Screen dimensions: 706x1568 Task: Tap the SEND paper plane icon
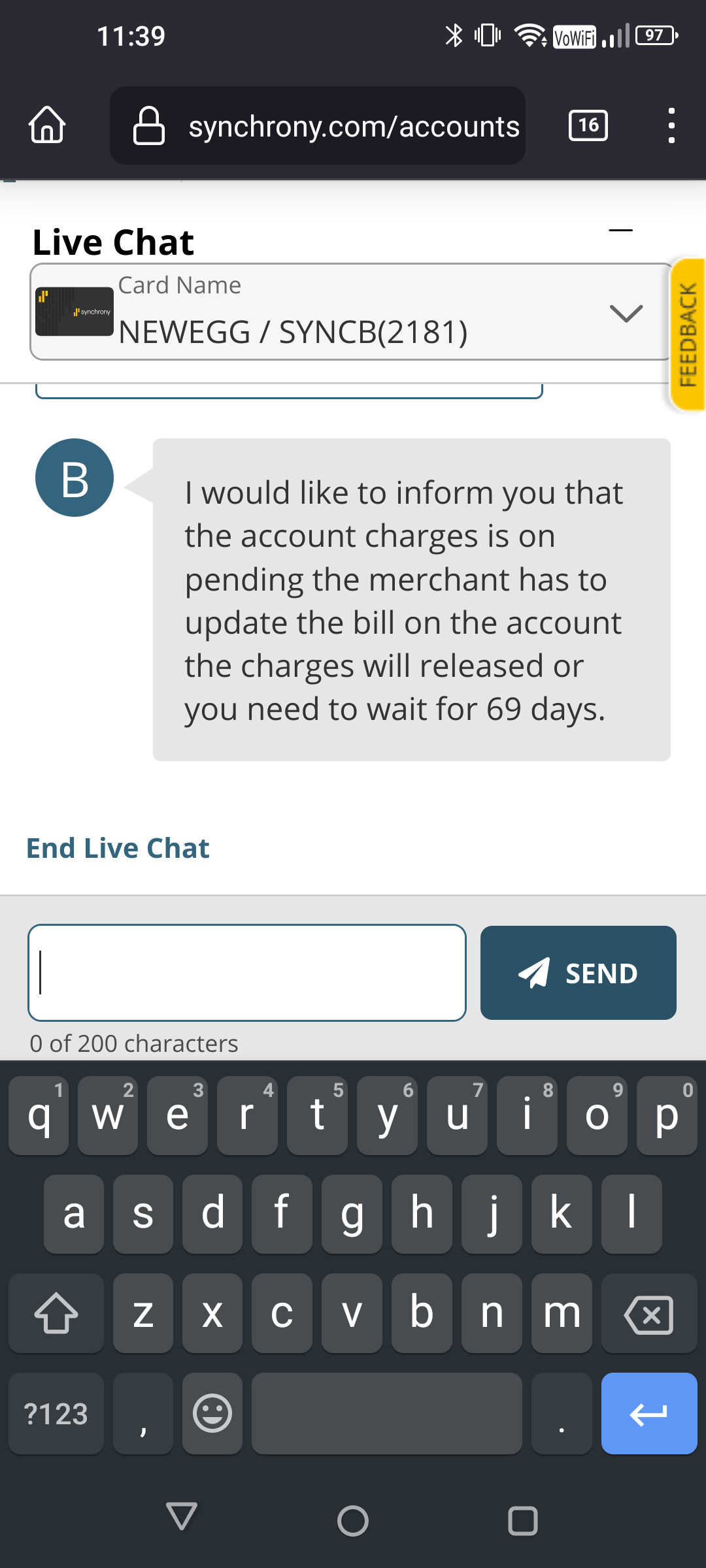pos(535,973)
